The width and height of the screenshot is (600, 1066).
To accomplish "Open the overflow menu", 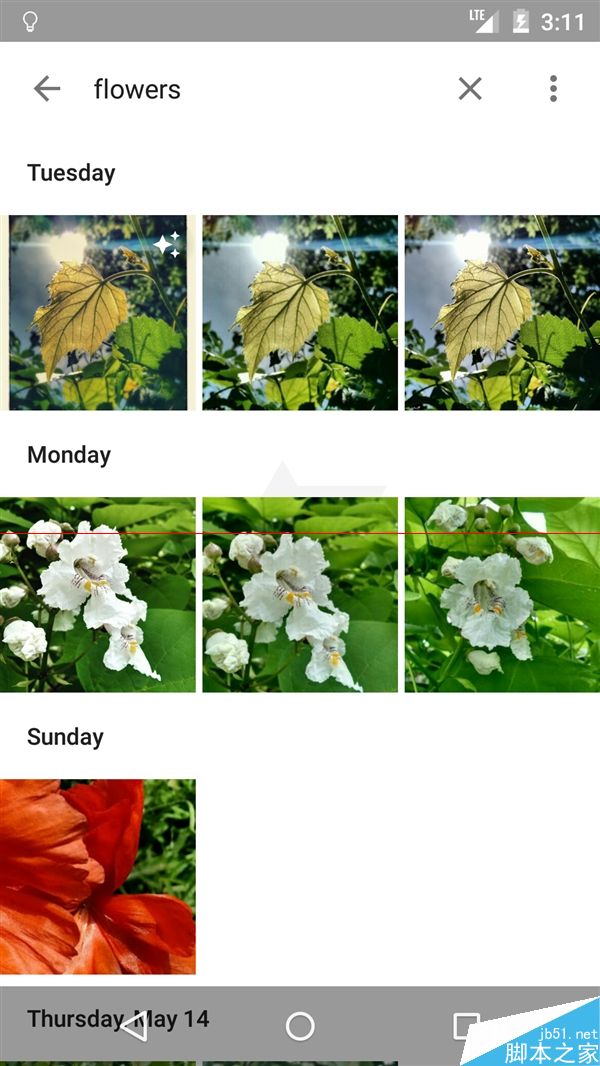I will pyautogui.click(x=553, y=89).
